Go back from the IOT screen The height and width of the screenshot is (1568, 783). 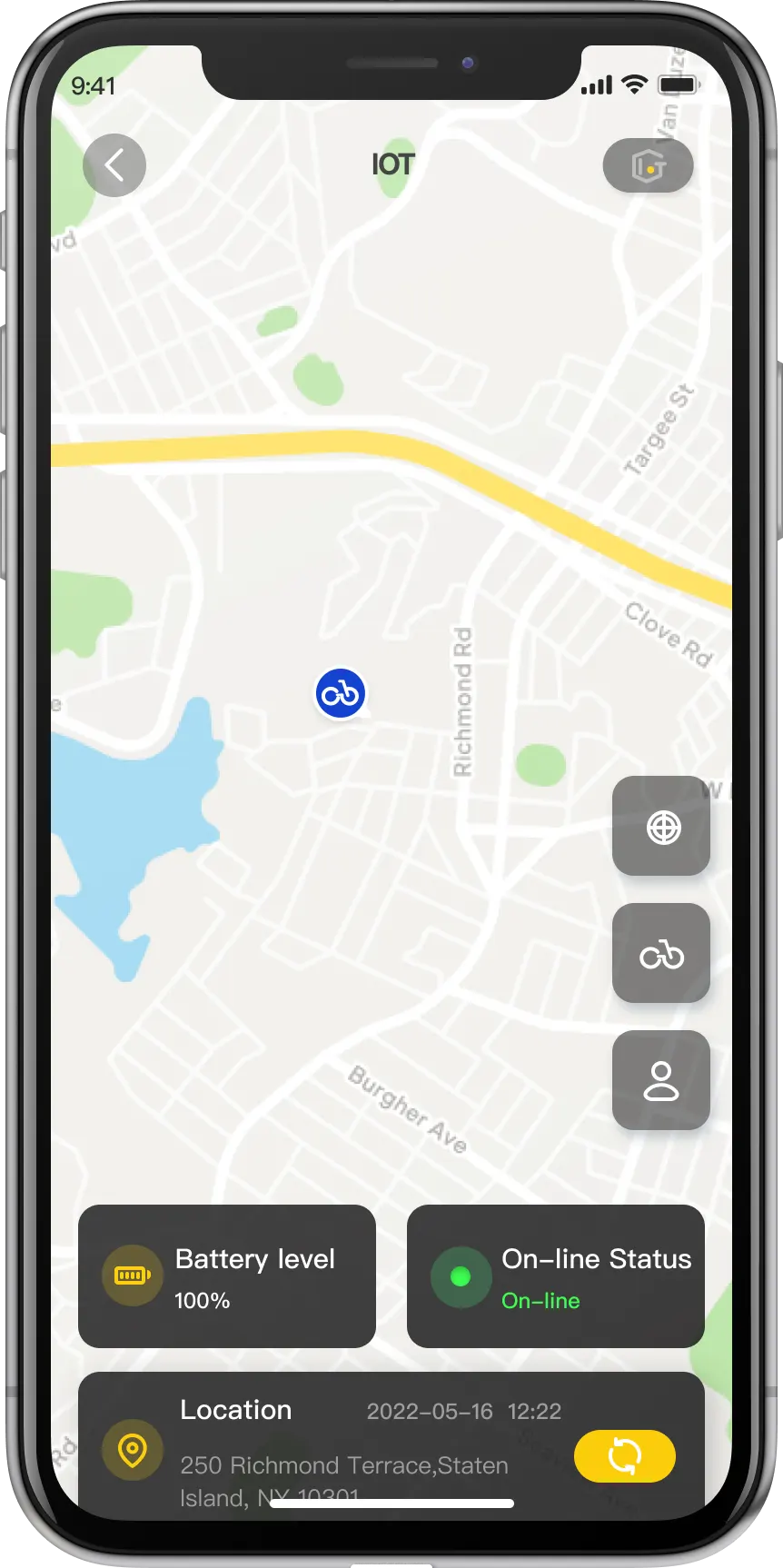point(114,165)
